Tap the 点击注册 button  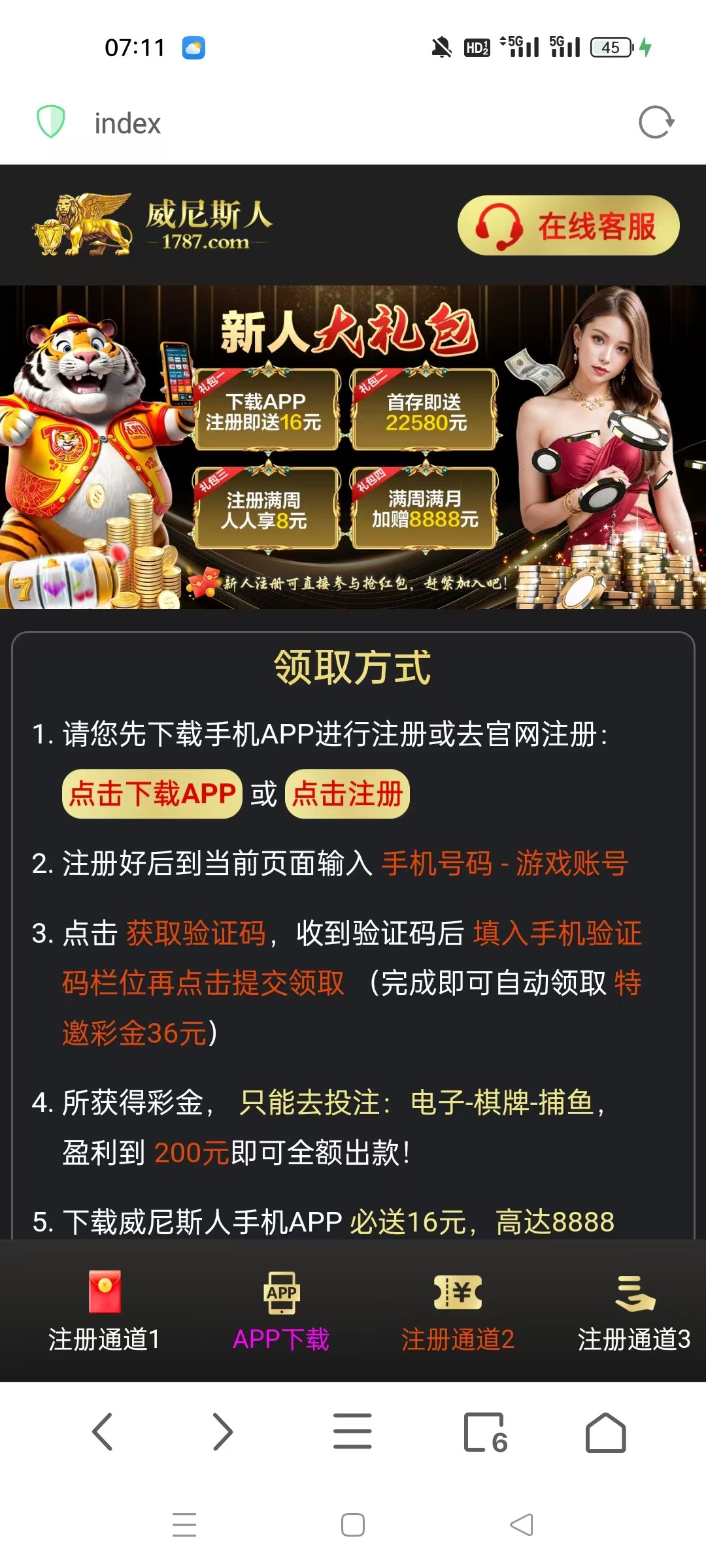(347, 794)
